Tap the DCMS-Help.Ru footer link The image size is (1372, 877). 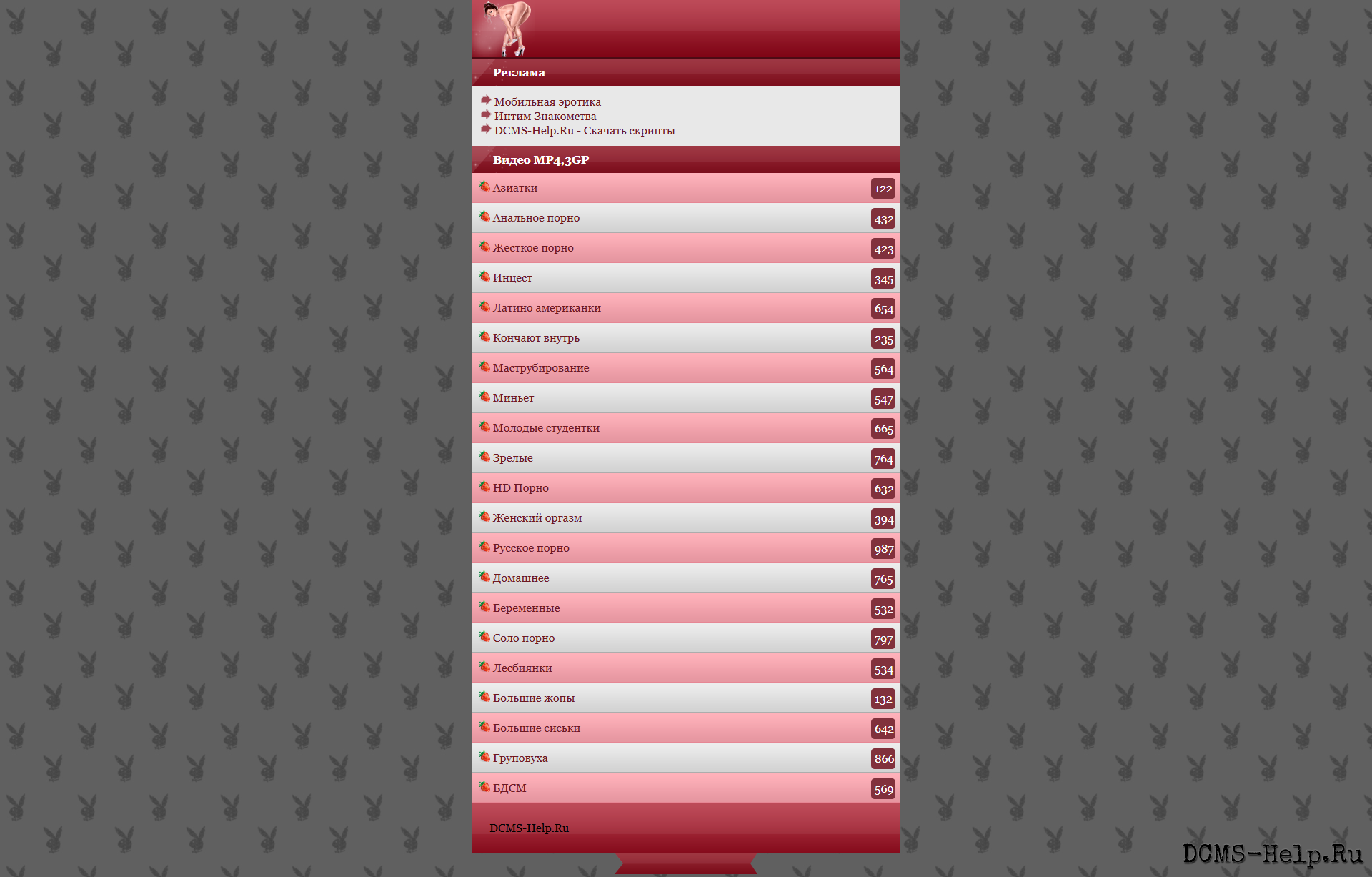click(x=529, y=828)
